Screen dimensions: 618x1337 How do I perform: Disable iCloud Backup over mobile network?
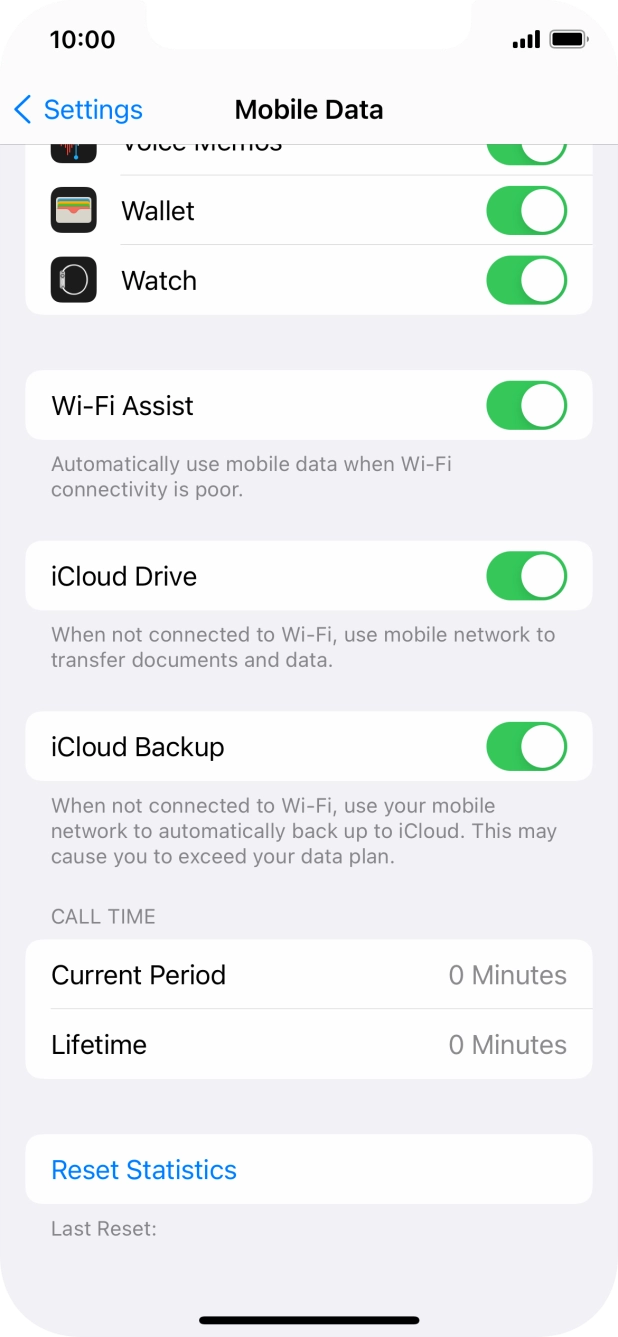[526, 747]
